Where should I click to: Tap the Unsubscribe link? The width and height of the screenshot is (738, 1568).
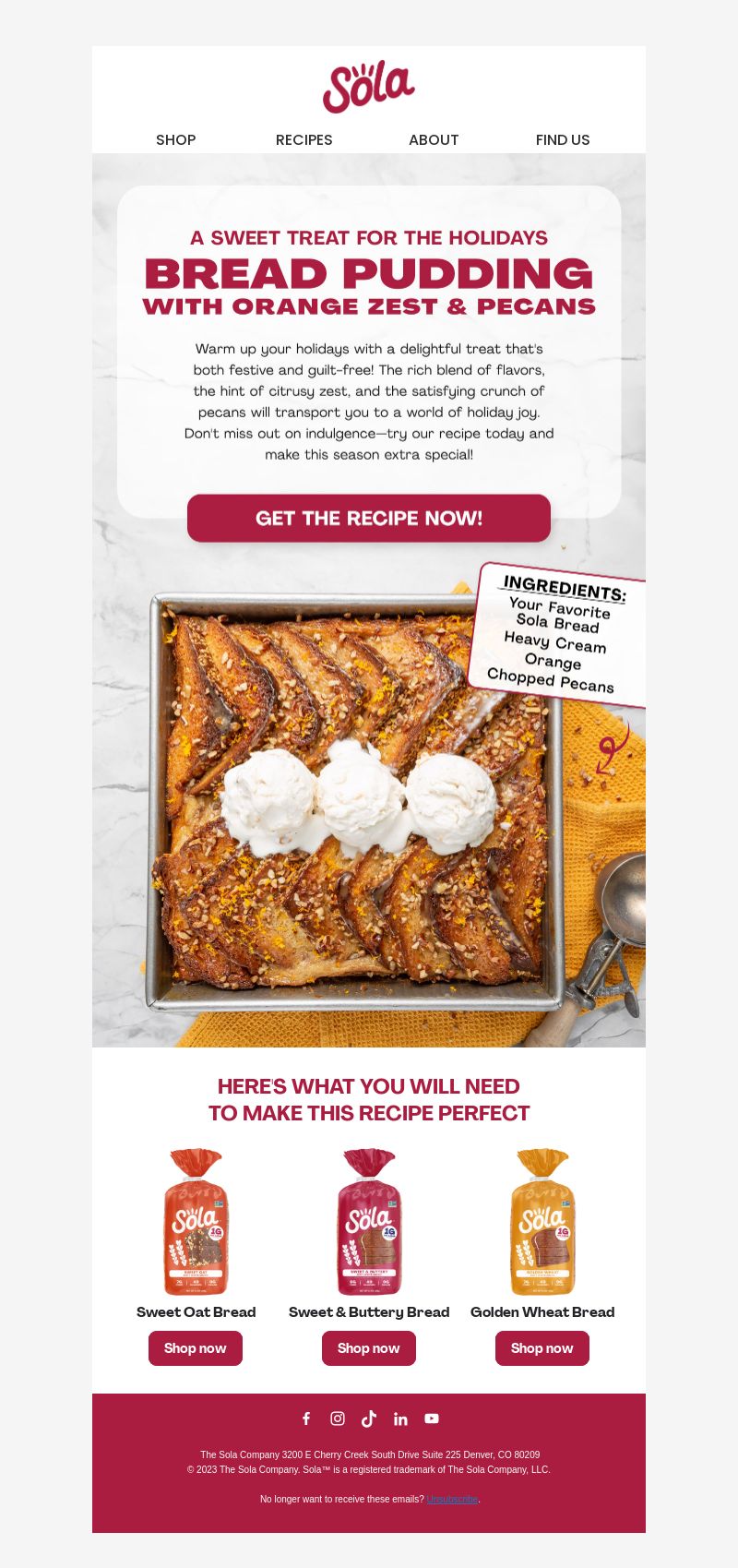[x=452, y=1499]
